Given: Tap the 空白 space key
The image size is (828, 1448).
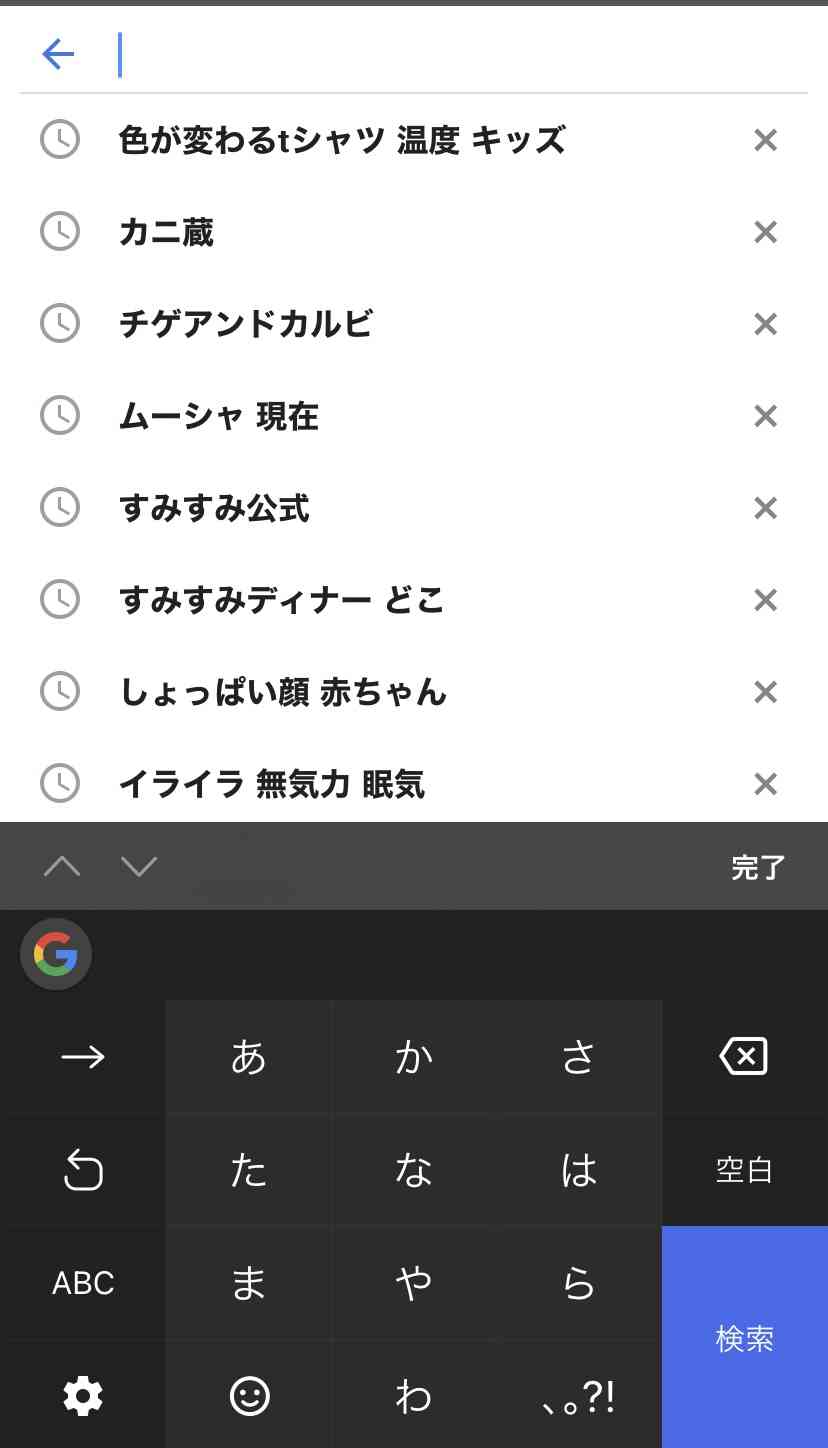Looking at the screenshot, I should [x=744, y=1170].
